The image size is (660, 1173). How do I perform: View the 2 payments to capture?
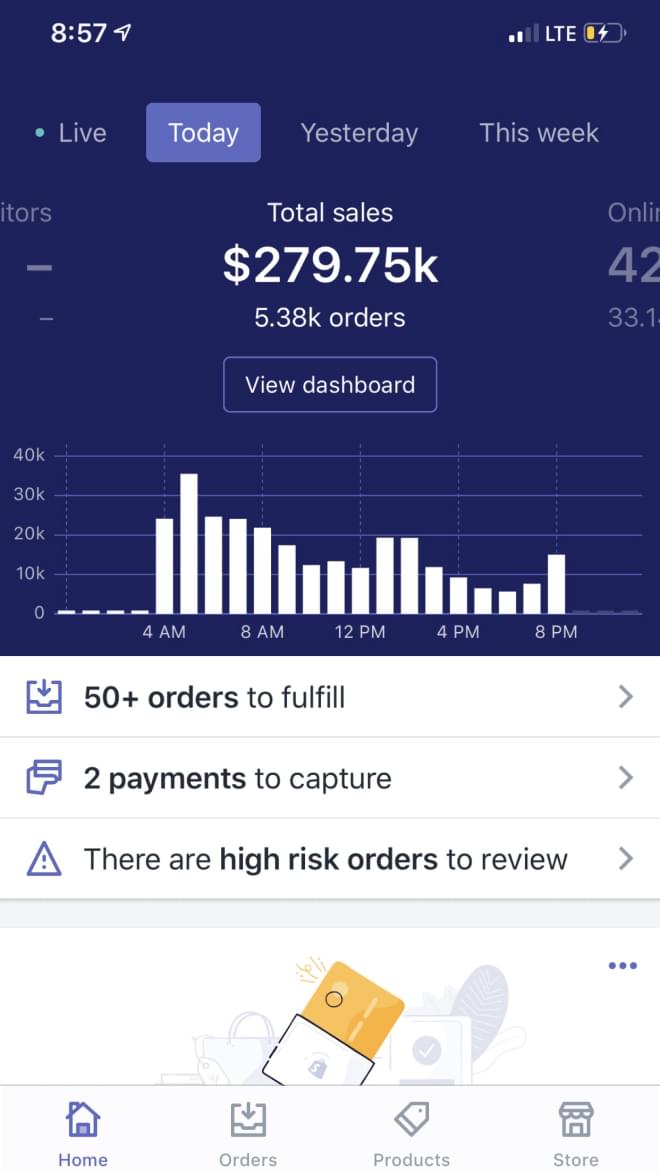click(330, 778)
